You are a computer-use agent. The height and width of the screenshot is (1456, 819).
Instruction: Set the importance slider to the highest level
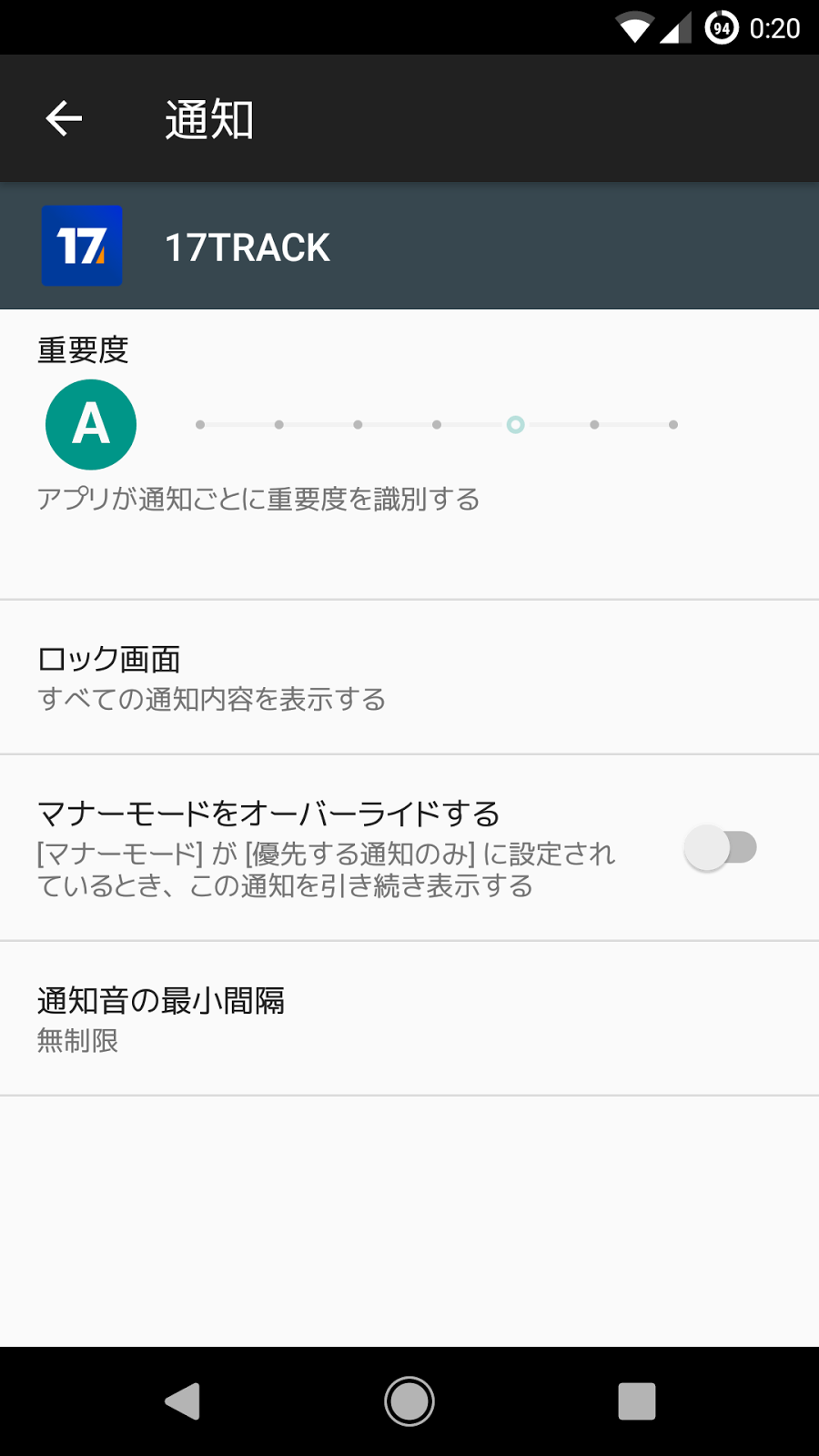[672, 425]
